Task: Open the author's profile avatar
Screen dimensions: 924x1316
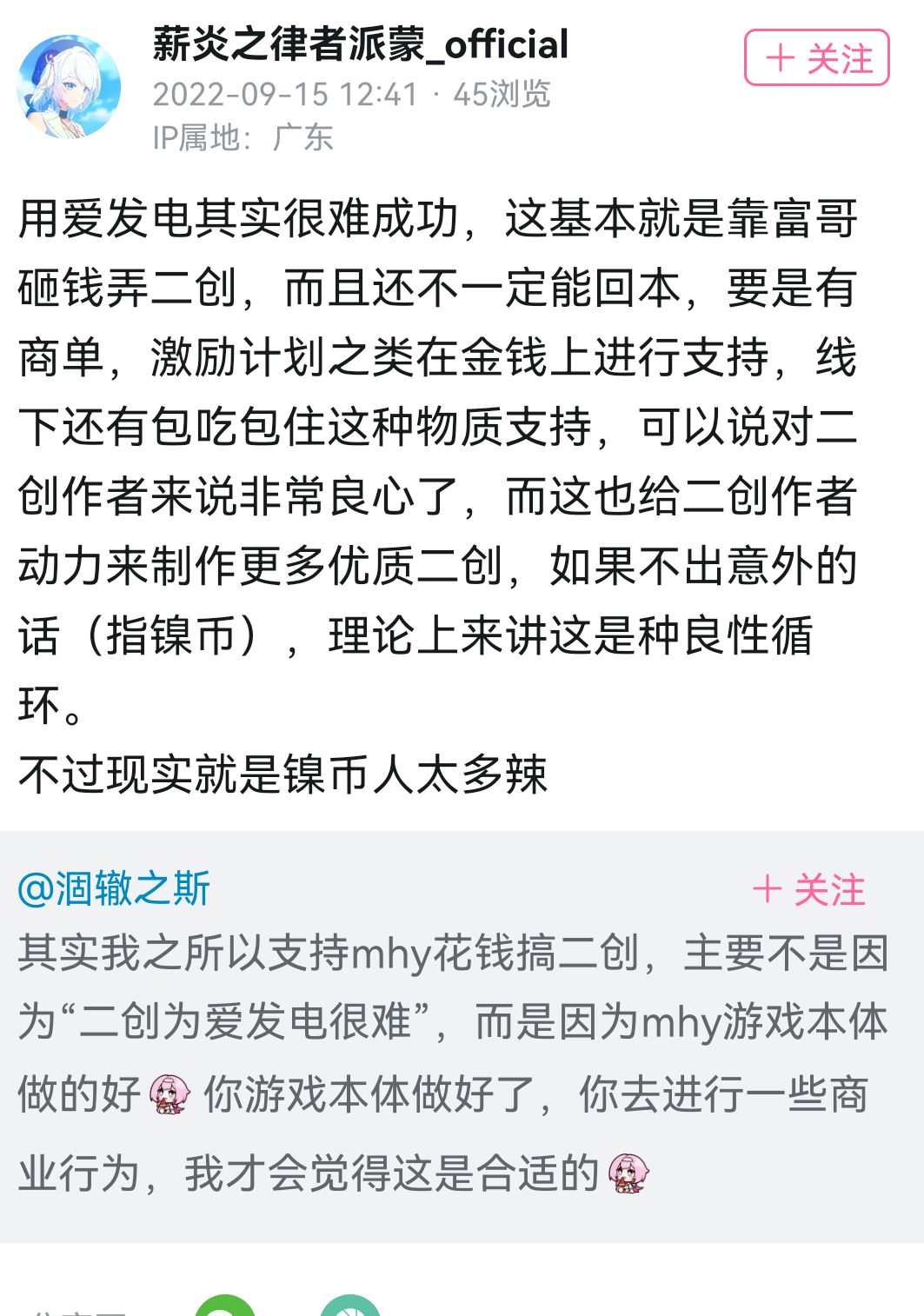Action: tap(69, 87)
